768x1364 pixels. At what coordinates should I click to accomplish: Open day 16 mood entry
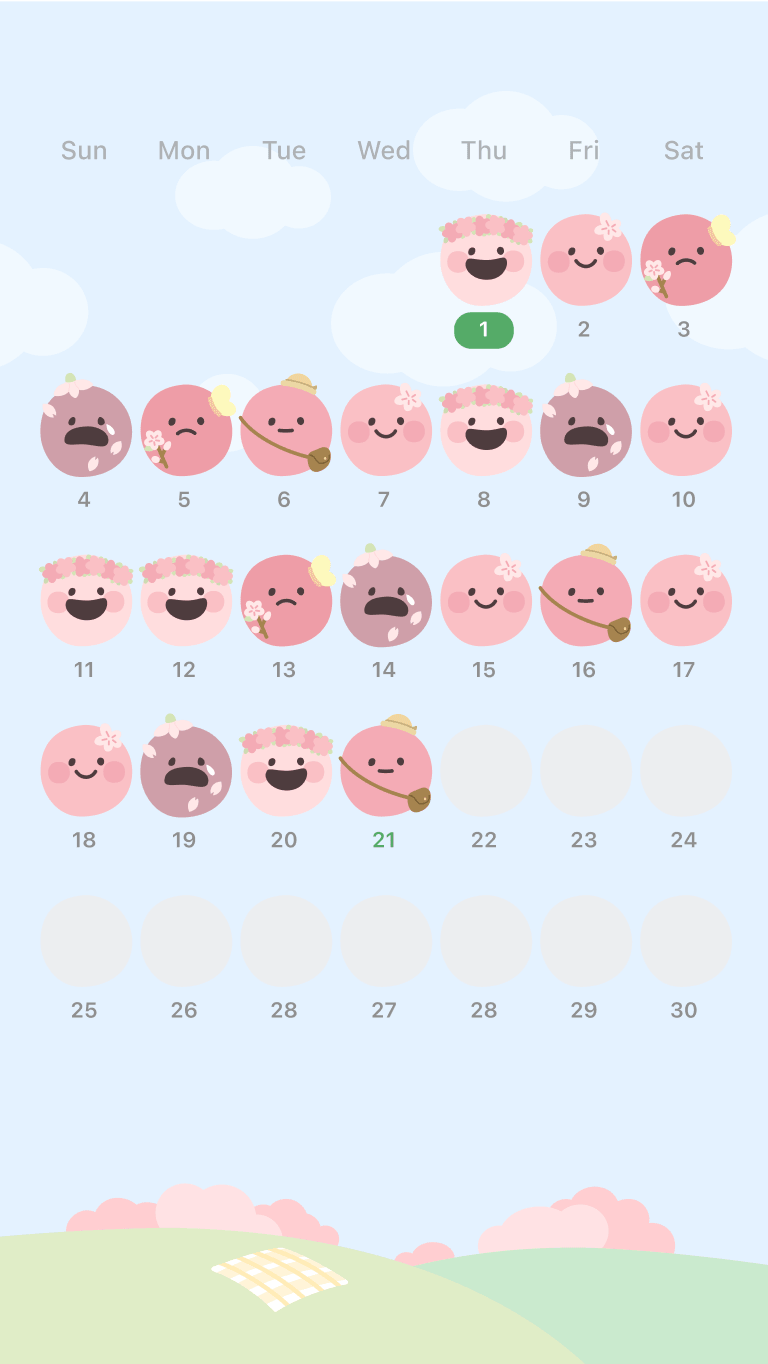point(585,601)
